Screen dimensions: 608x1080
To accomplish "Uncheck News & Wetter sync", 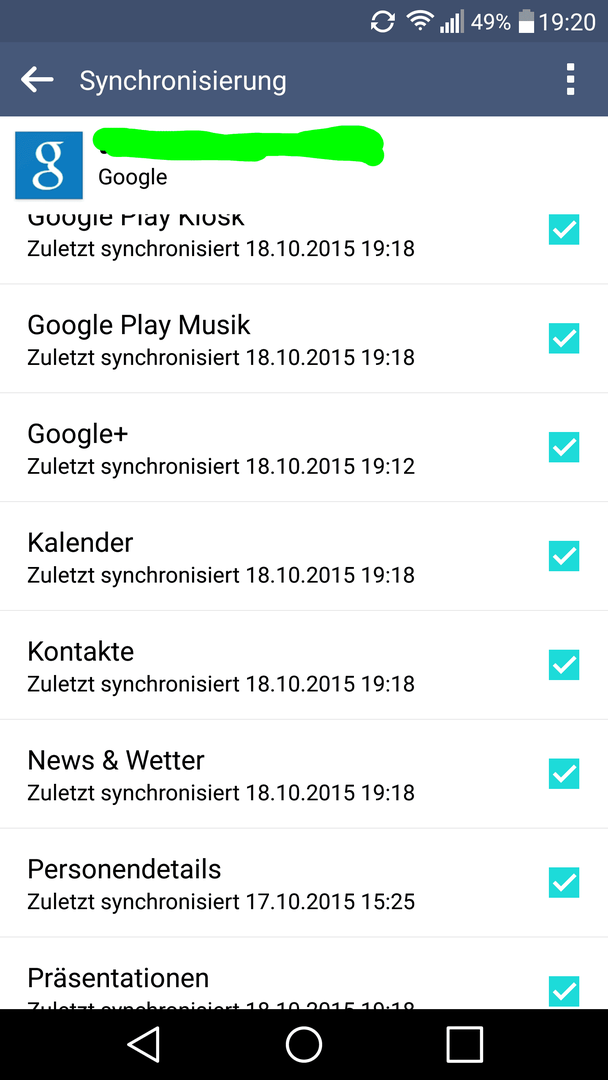I will 564,773.
